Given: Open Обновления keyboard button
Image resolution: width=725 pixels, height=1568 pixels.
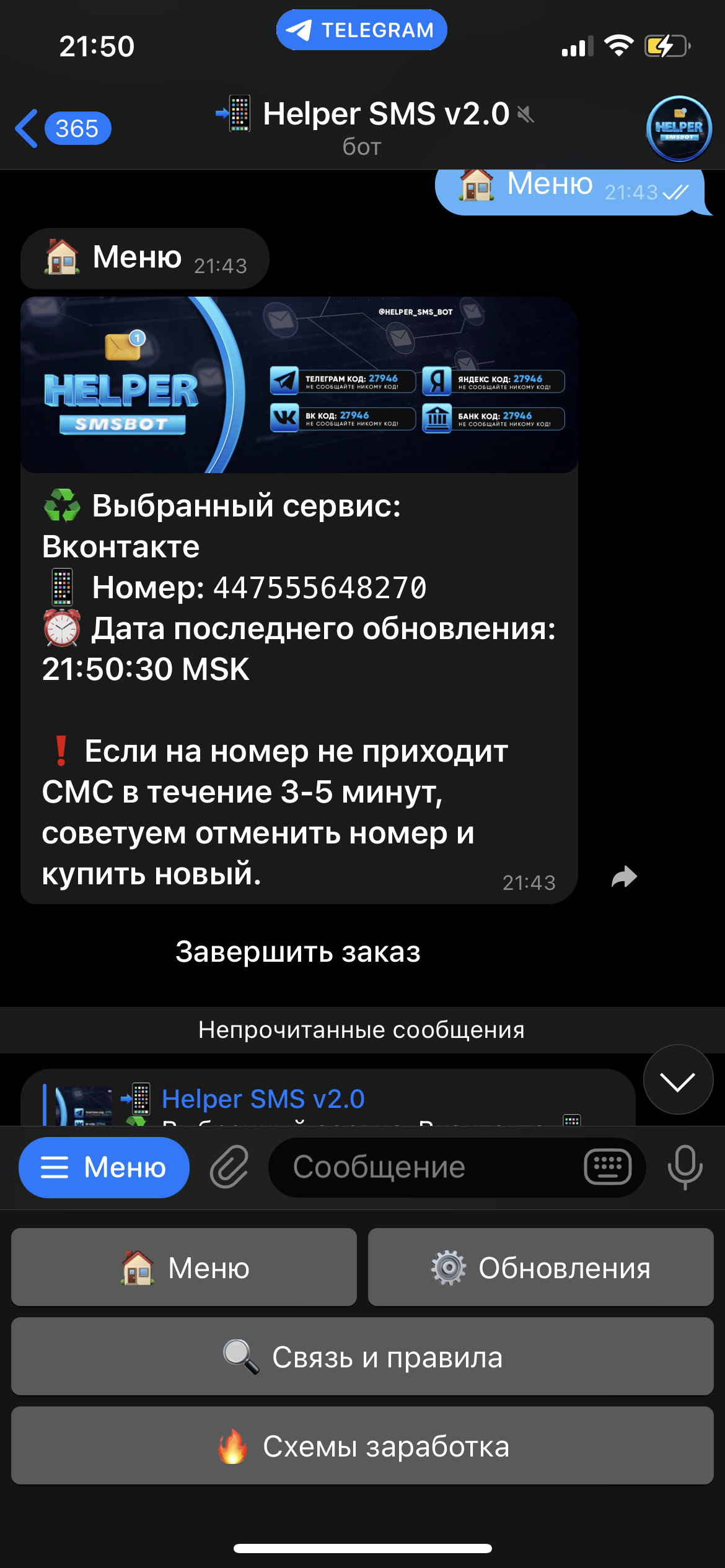Looking at the screenshot, I should coord(540,1268).
